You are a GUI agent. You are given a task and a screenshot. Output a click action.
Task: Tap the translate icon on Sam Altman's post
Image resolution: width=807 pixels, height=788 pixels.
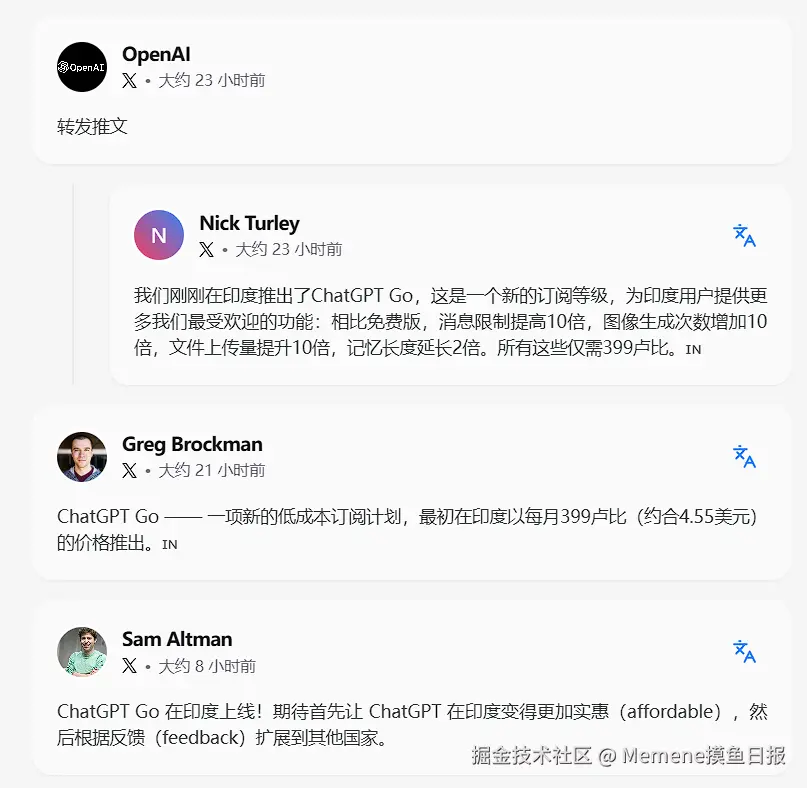pyautogui.click(x=744, y=652)
